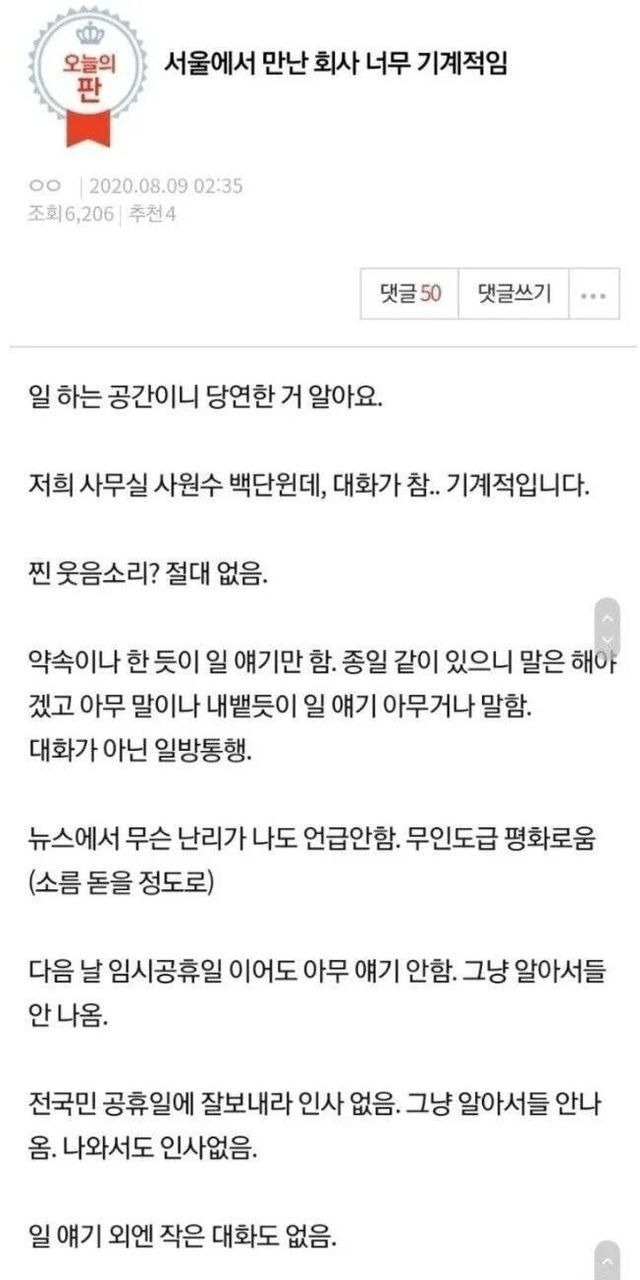The height and width of the screenshot is (1280, 640).
Task: Tap the scroll up/down arrow control
Action: tap(607, 627)
